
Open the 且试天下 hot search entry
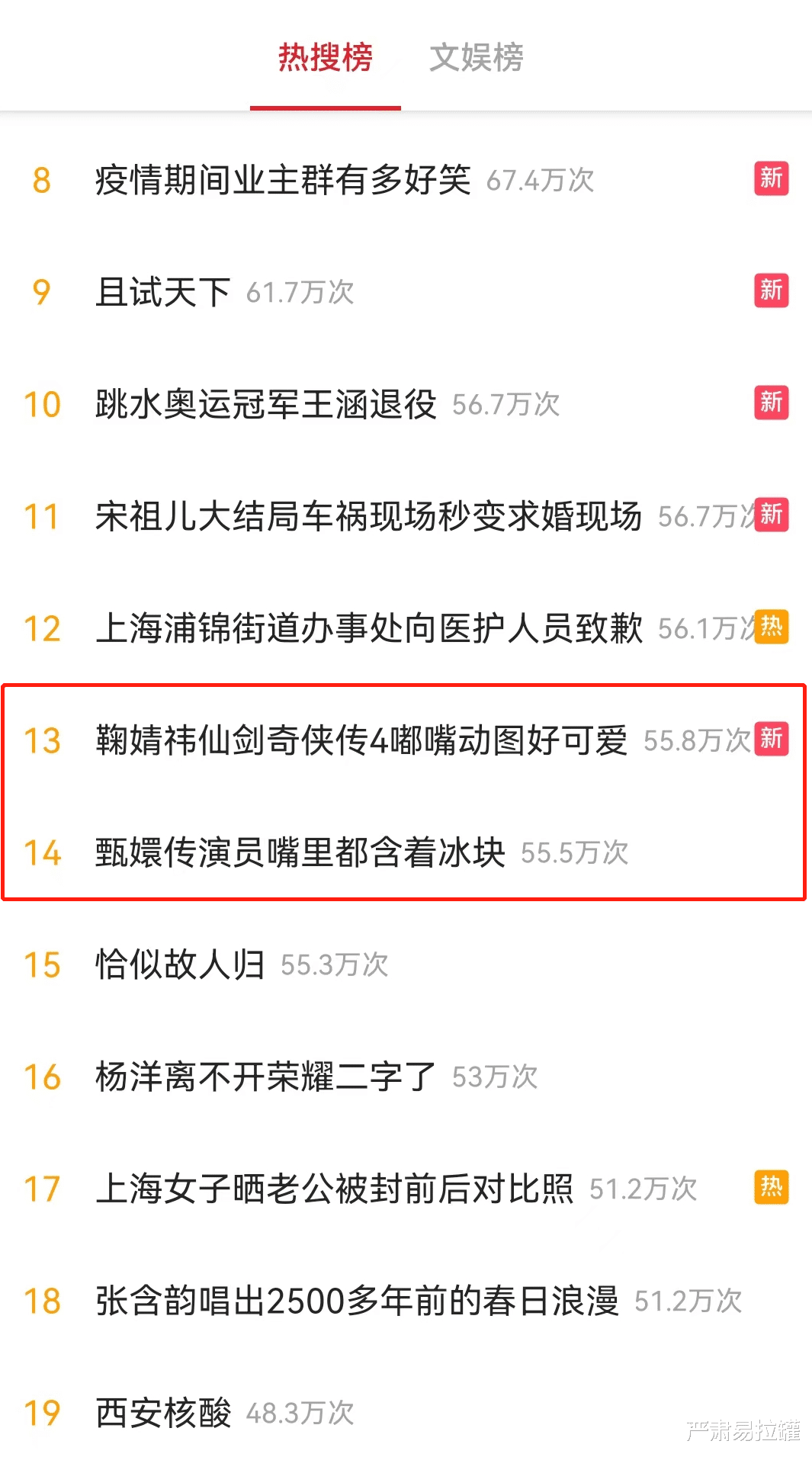click(162, 291)
